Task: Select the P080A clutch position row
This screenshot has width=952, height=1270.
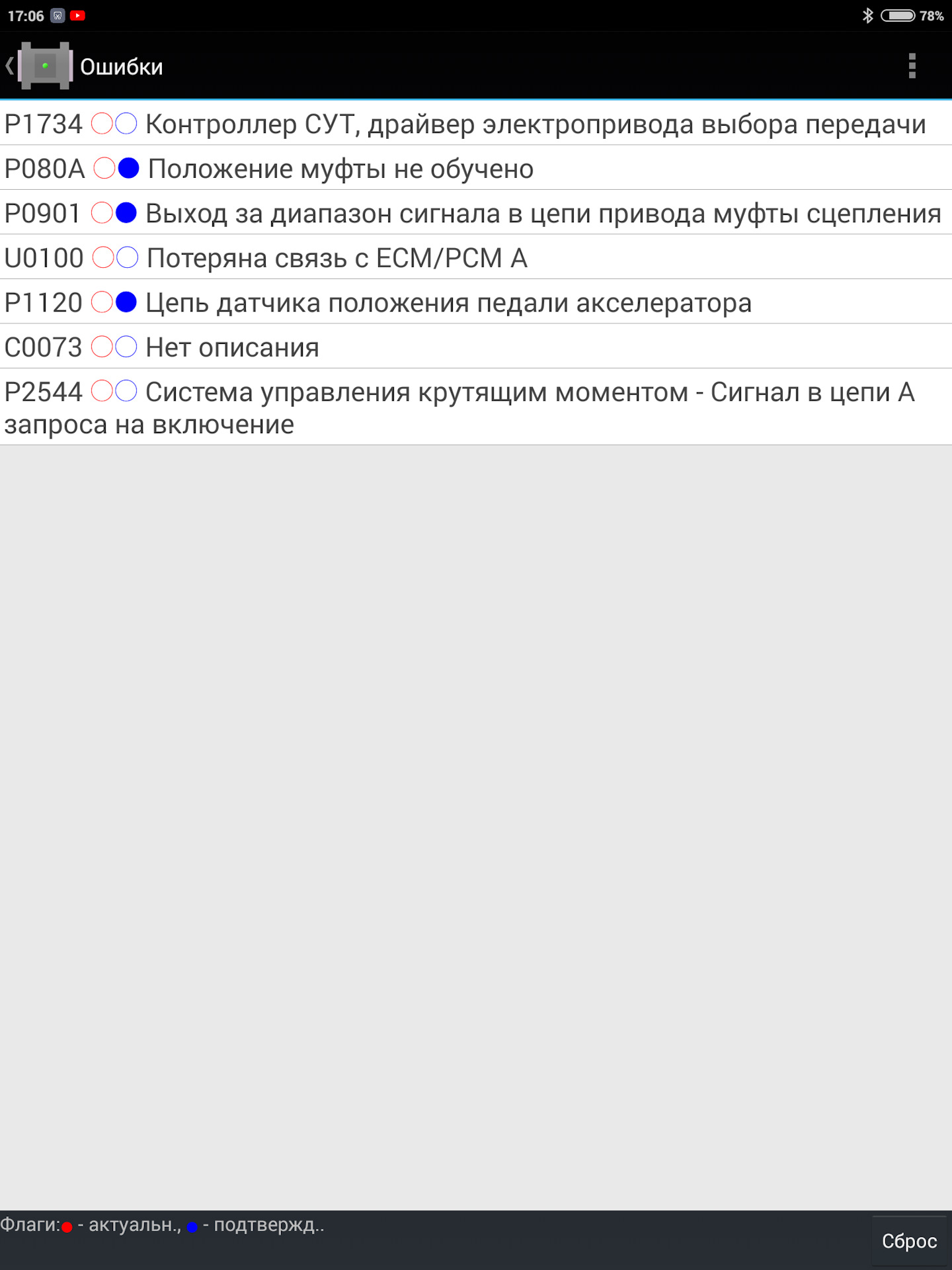Action: click(476, 169)
